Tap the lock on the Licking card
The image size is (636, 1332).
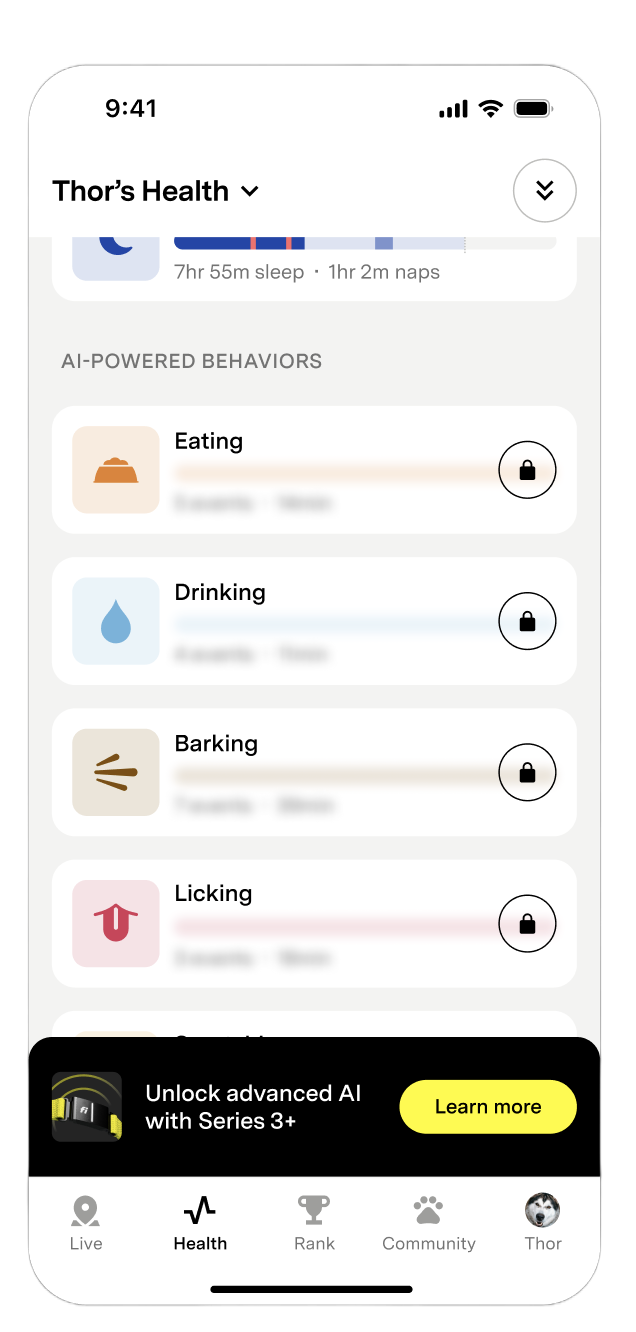click(x=527, y=924)
